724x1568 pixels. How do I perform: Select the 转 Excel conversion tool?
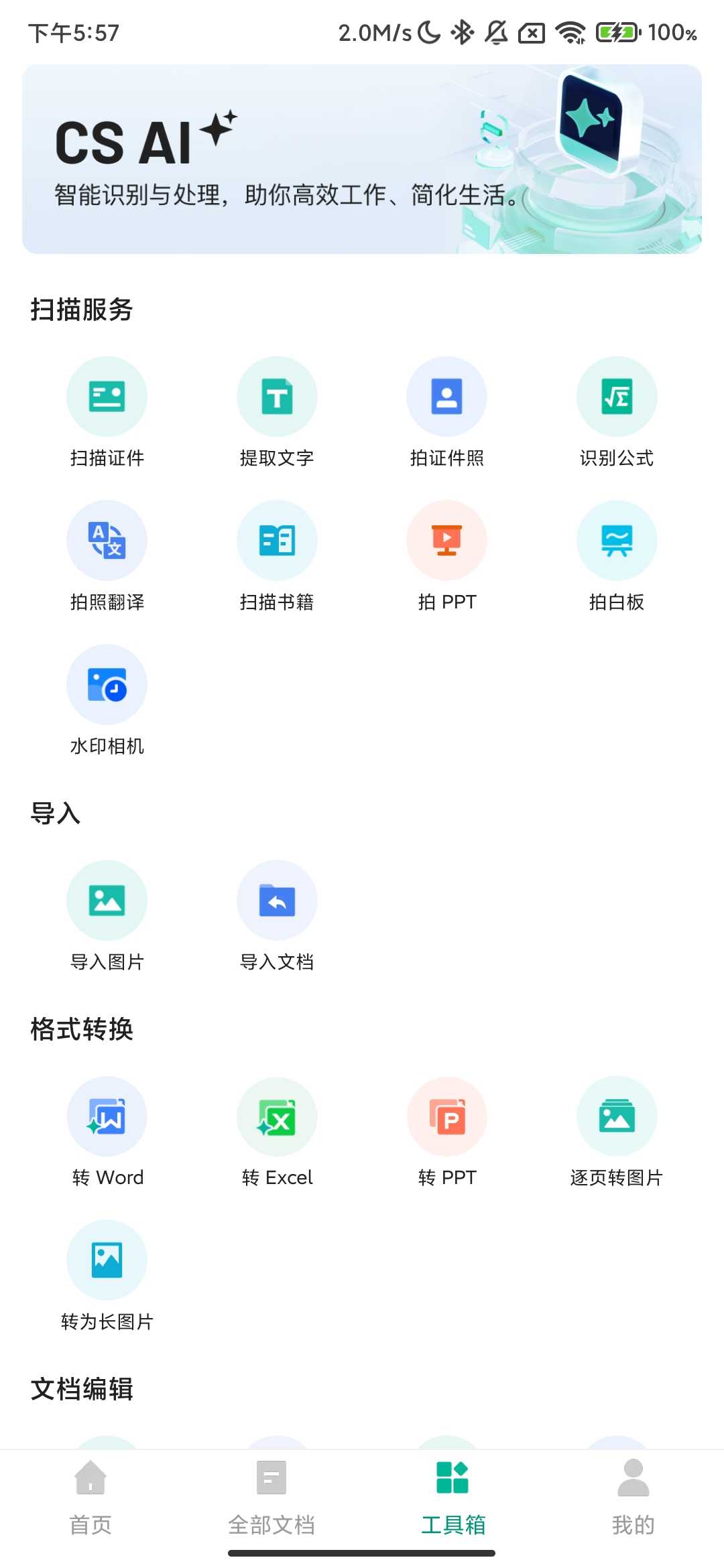[278, 1130]
